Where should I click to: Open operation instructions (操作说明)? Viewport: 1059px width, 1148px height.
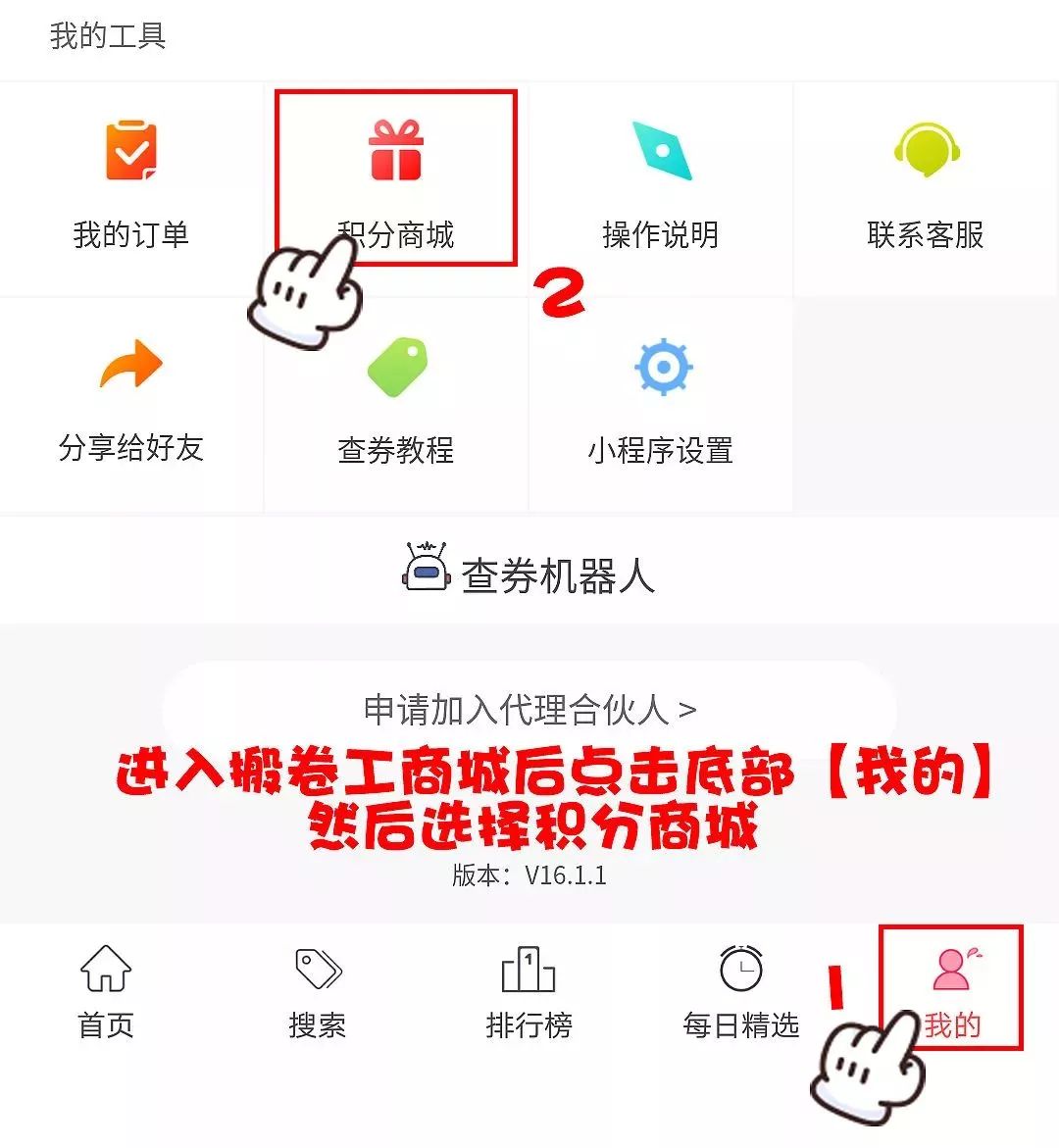click(x=661, y=186)
